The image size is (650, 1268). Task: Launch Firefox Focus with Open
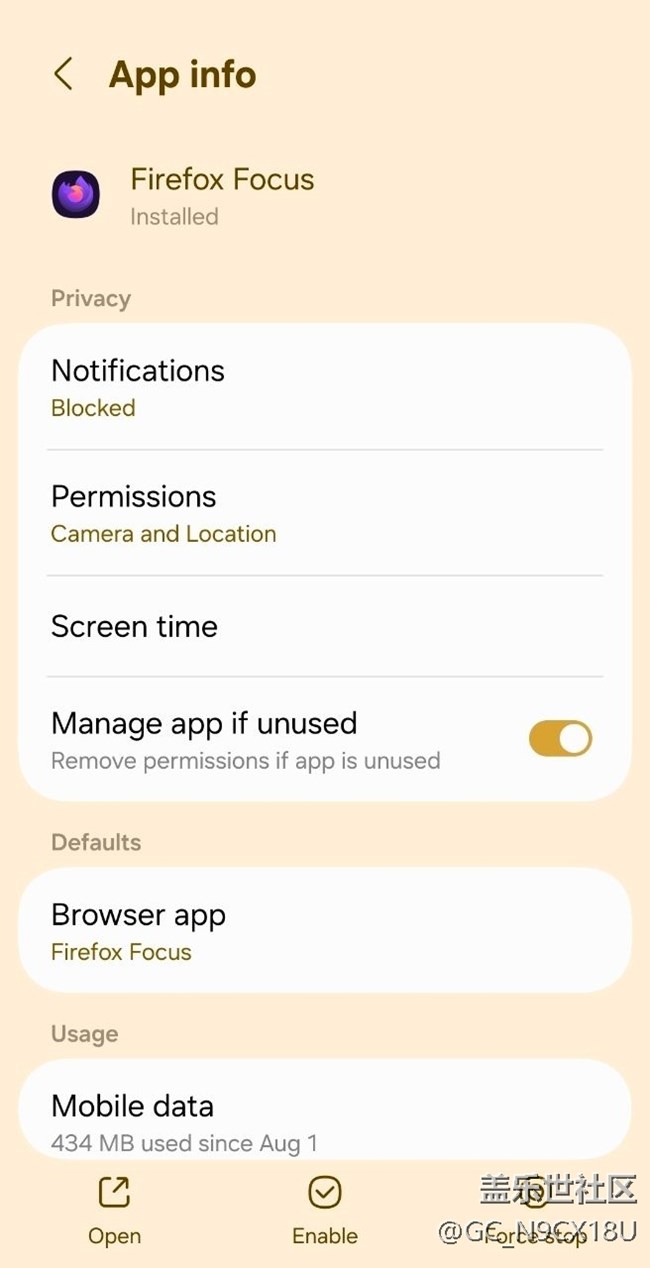(114, 1210)
